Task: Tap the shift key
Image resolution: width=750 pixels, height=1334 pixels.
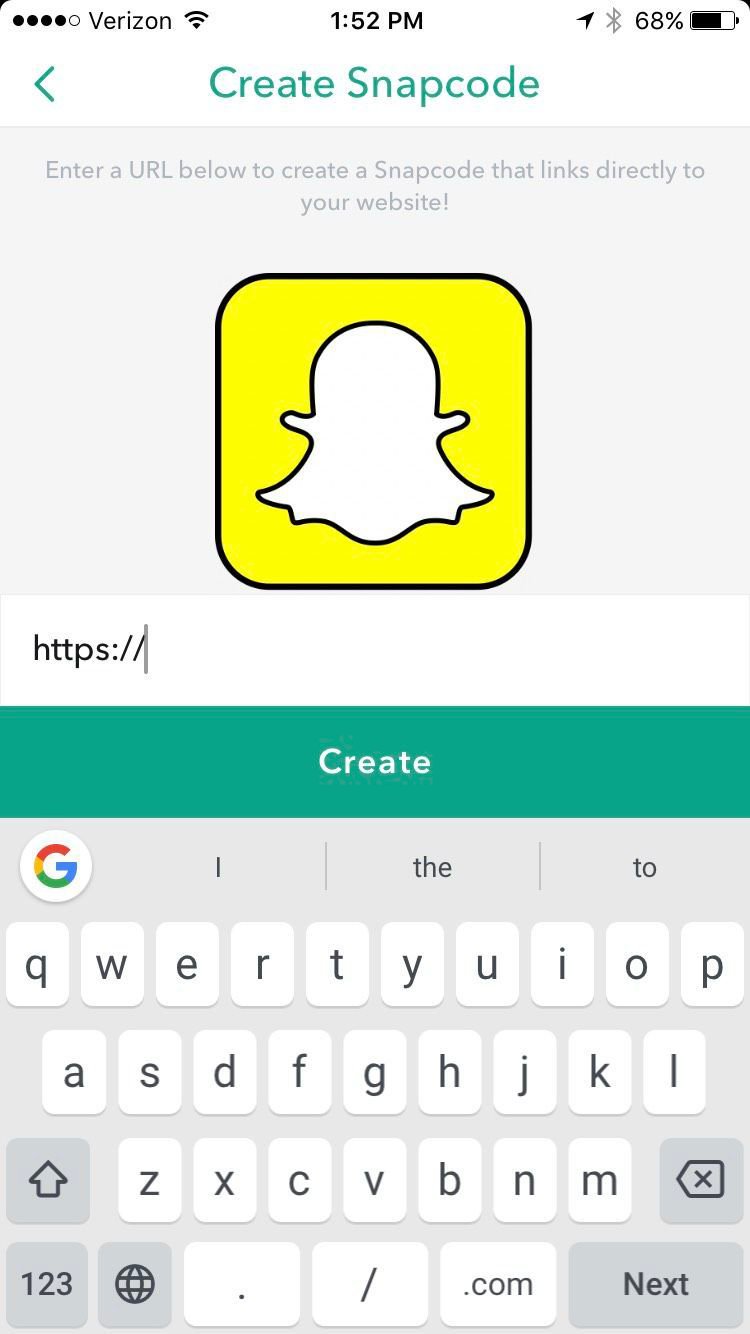Action: coord(48,1180)
